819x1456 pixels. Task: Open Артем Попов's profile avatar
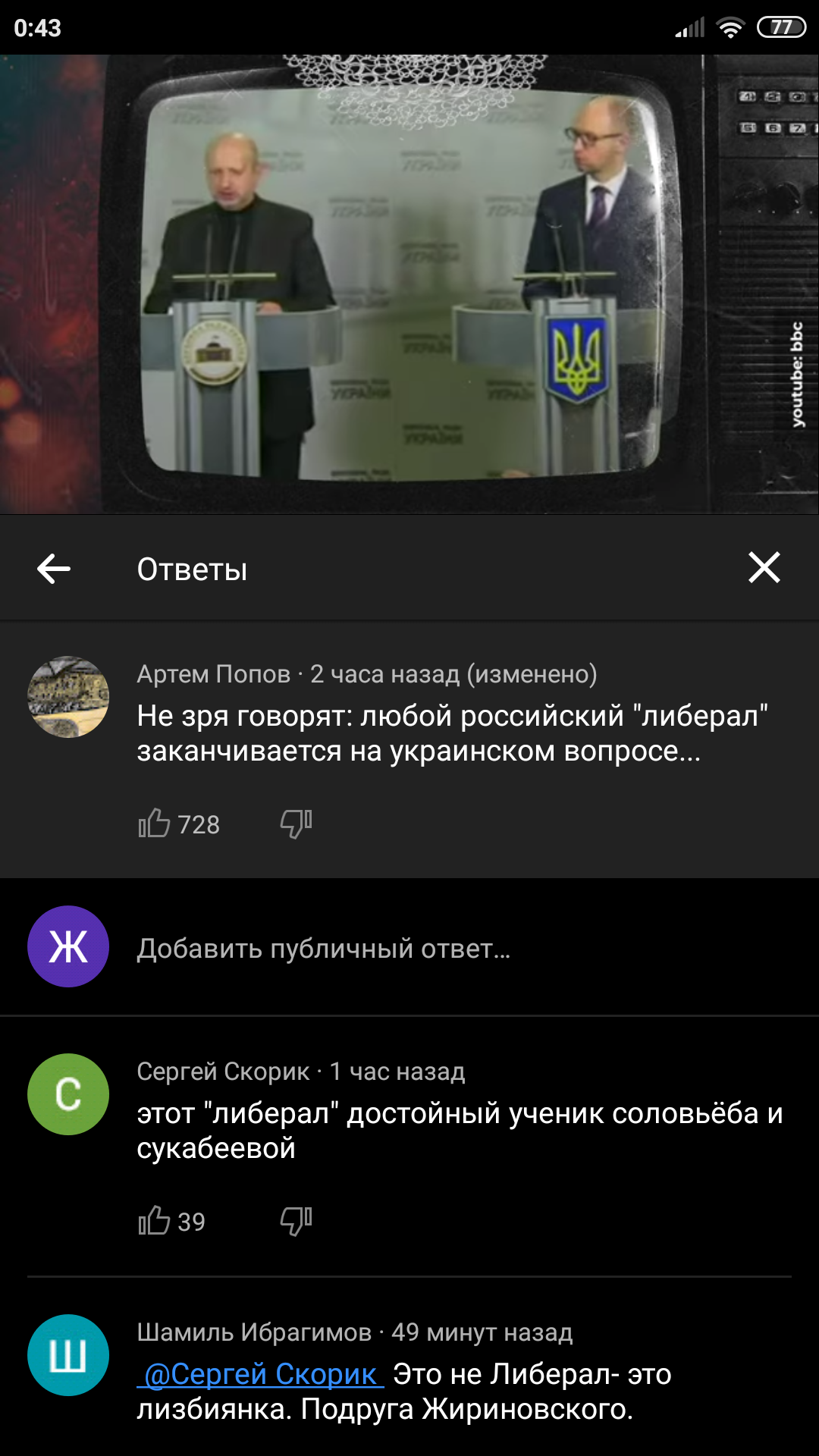click(68, 697)
